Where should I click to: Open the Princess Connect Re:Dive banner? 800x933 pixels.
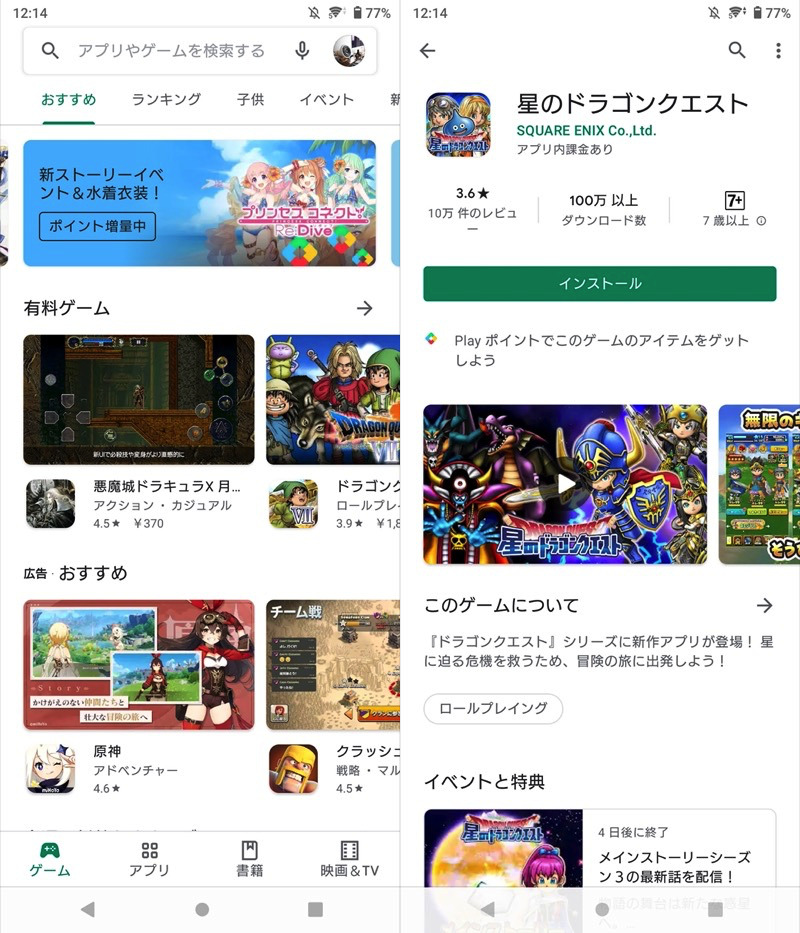(x=199, y=203)
